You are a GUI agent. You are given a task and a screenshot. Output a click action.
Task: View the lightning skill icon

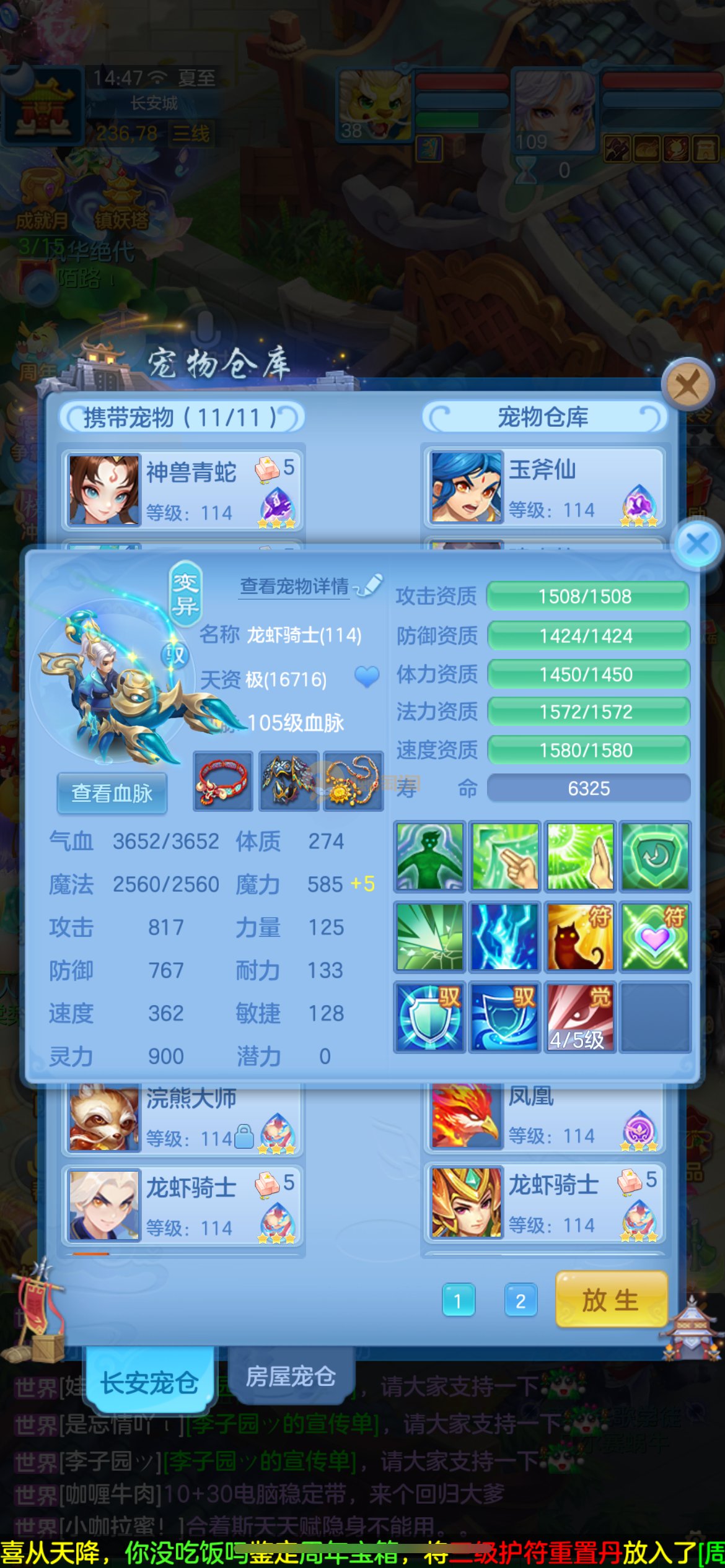504,936
